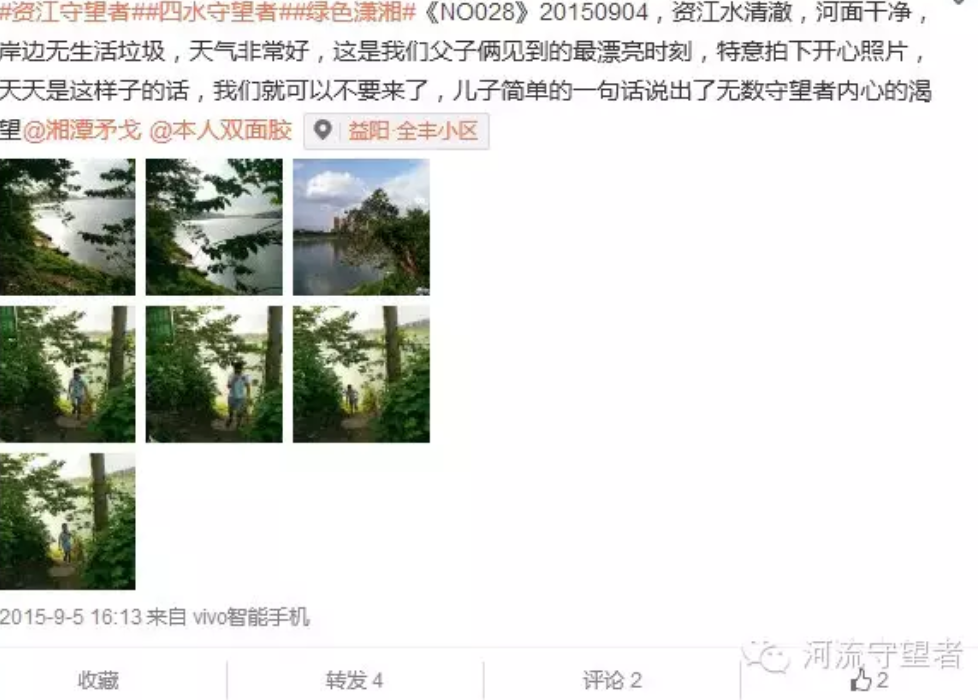
Task: Open last photo in bottom row
Action: [67, 522]
